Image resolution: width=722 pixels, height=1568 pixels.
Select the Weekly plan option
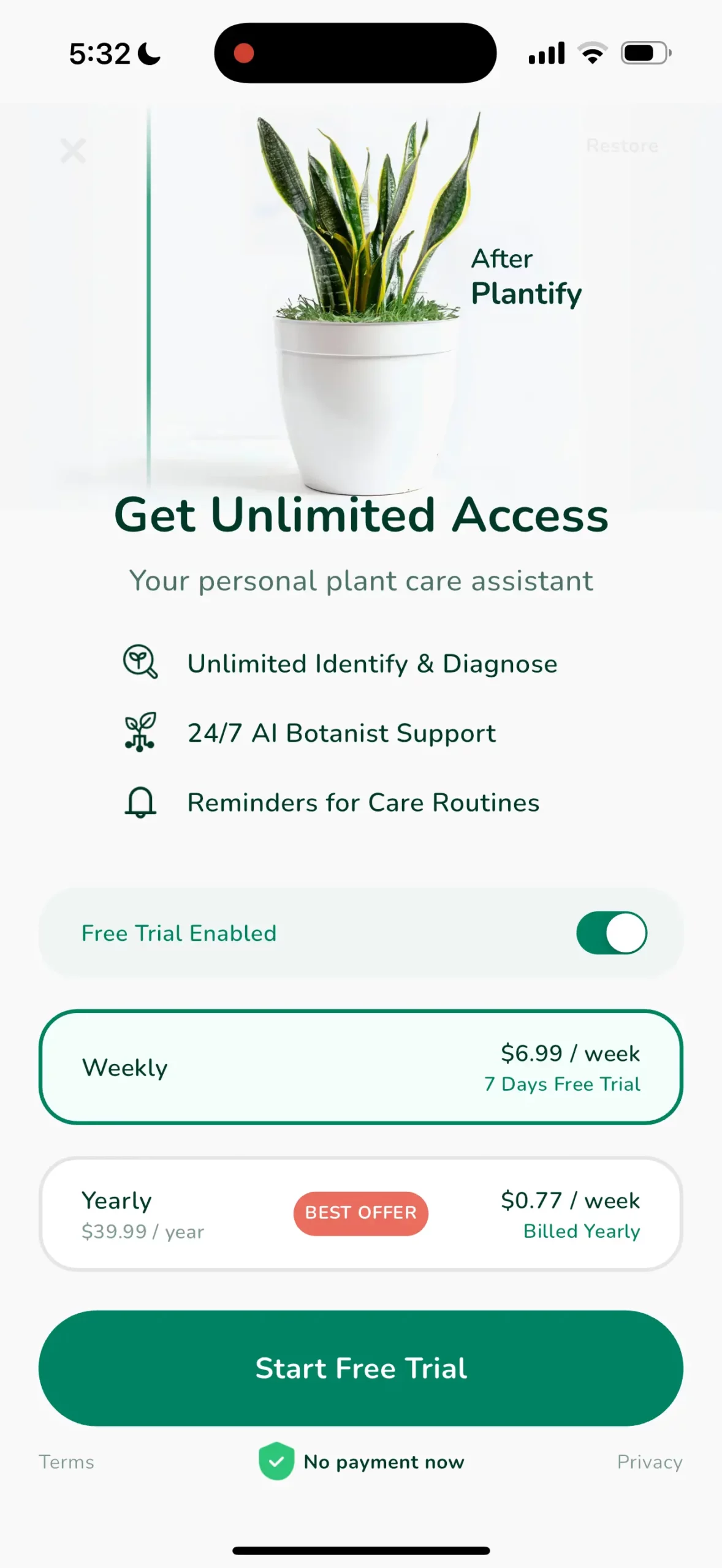pyautogui.click(x=360, y=1067)
